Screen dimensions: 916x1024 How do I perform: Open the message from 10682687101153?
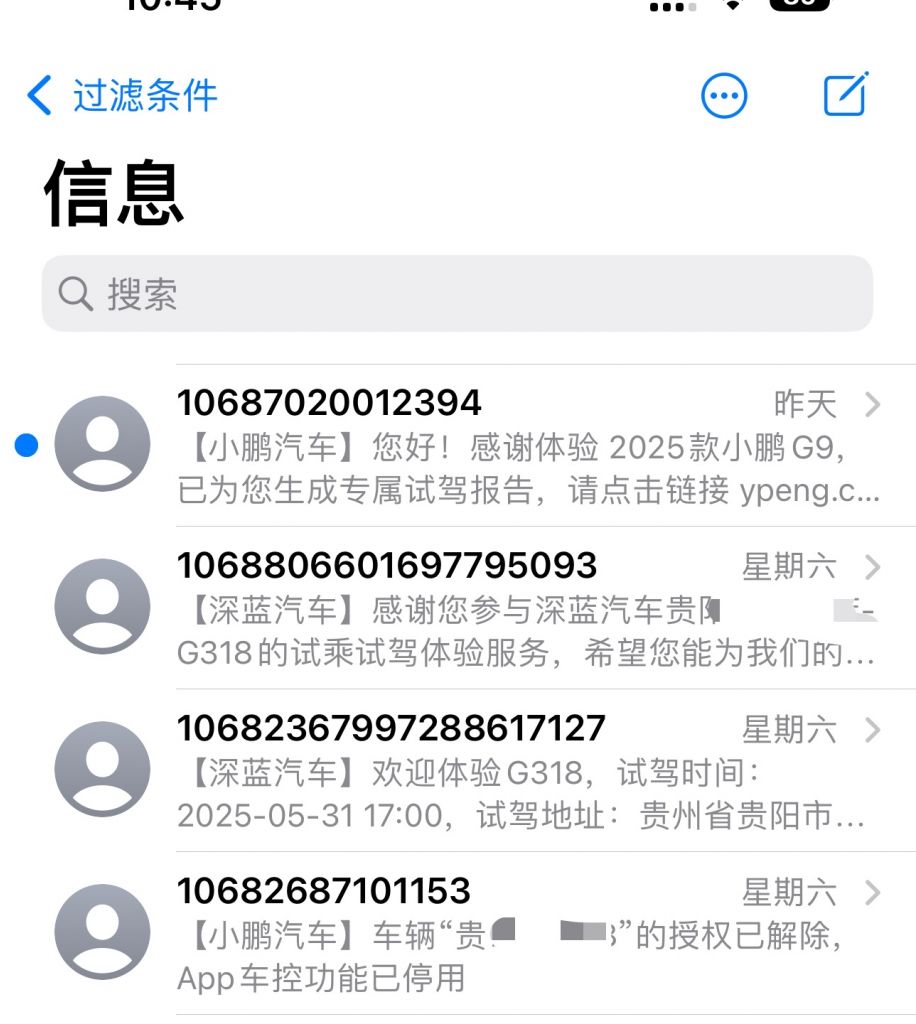pos(528,934)
